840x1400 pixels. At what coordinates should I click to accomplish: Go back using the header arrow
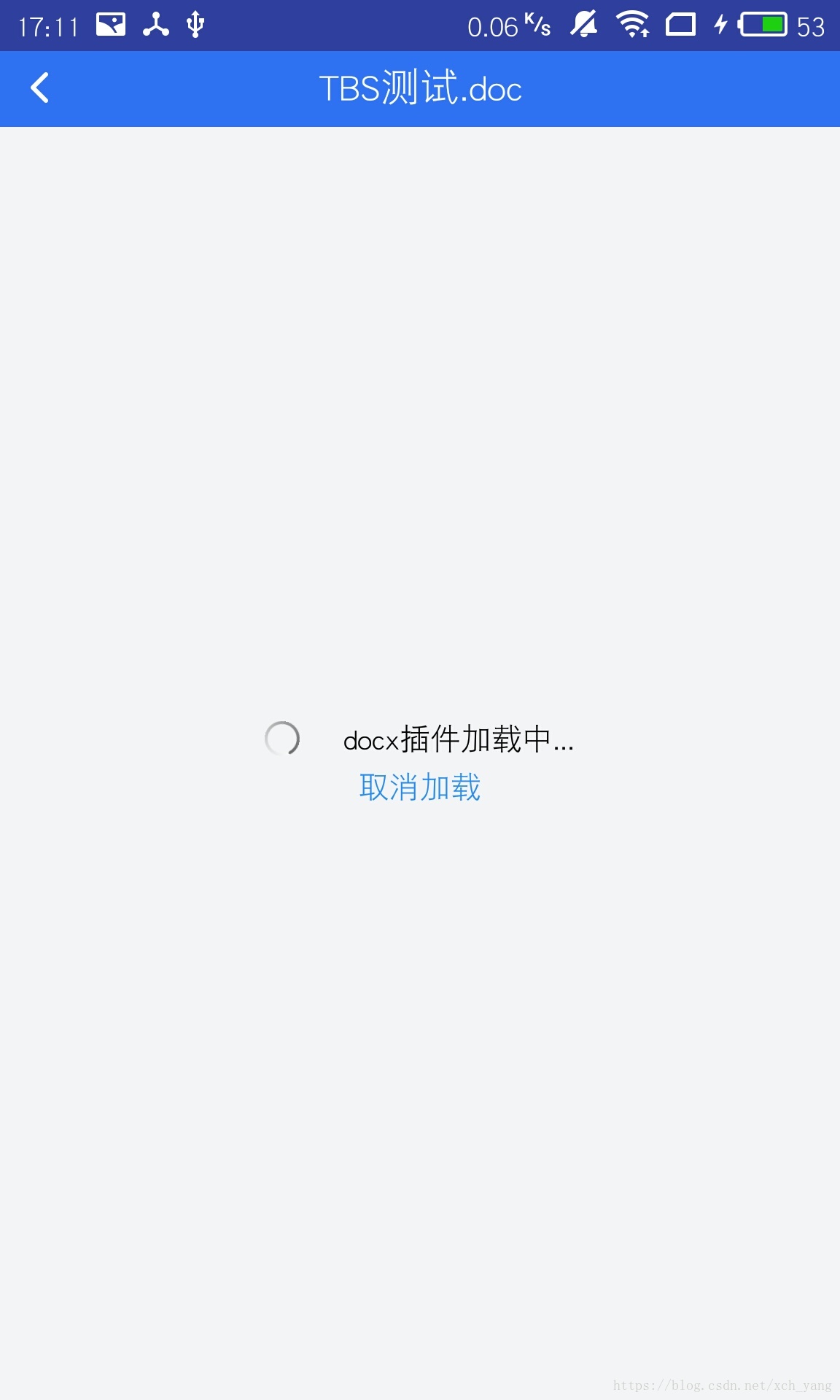(40, 88)
